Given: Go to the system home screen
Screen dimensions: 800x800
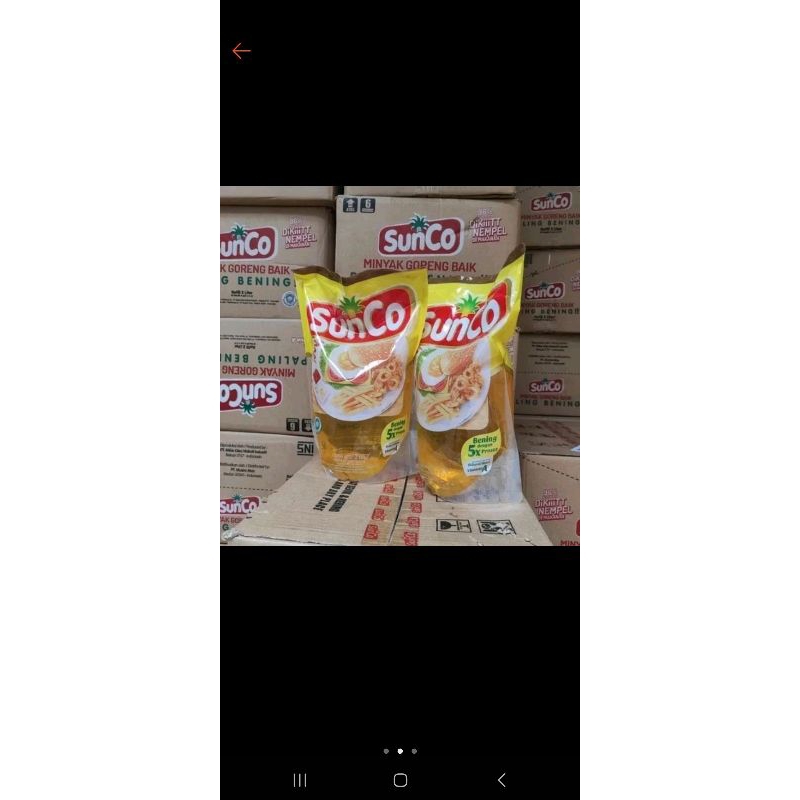Looking at the screenshot, I should [x=400, y=780].
